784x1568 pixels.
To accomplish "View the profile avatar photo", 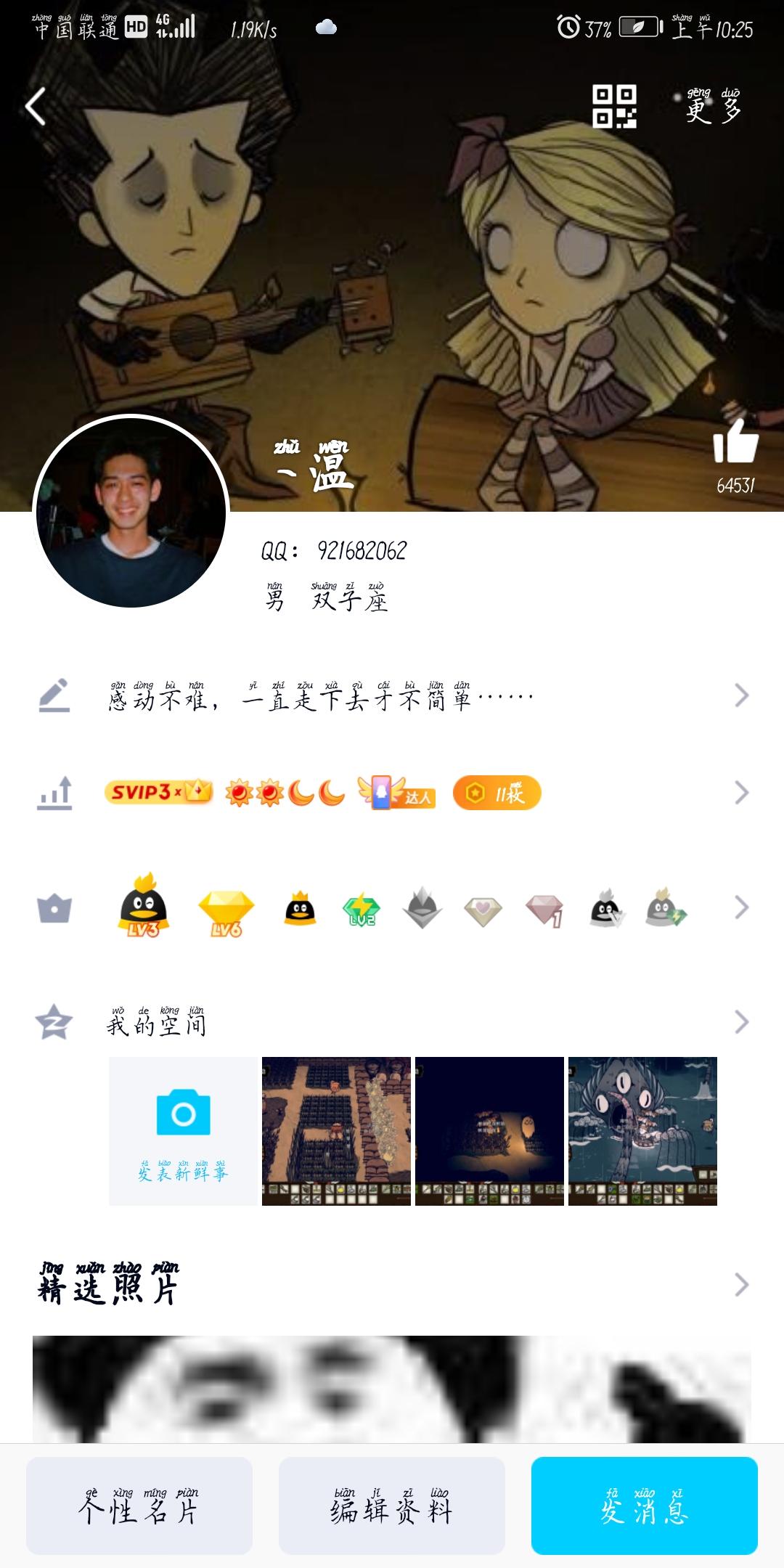I will [x=131, y=512].
